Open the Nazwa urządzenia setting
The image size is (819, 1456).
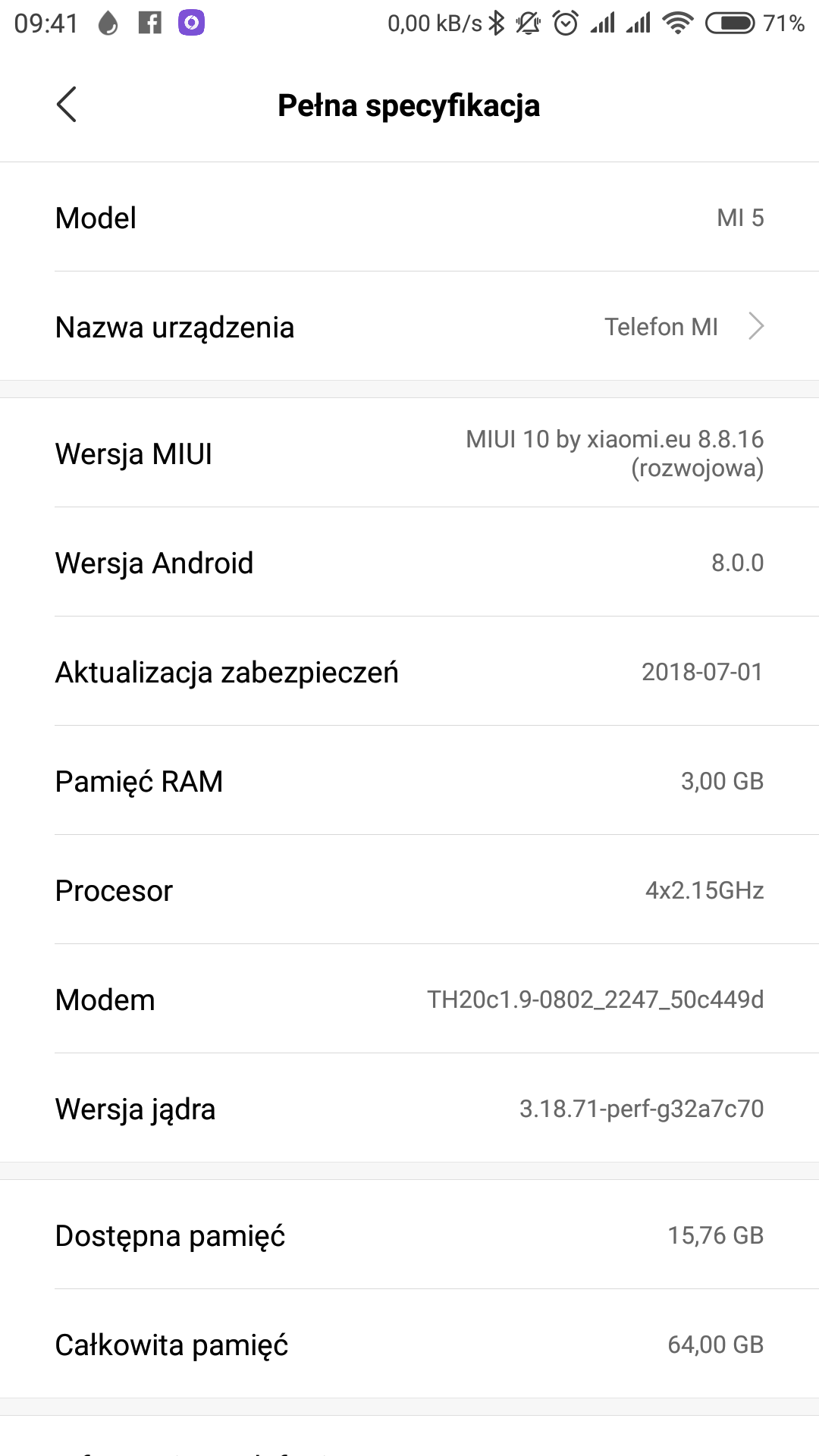(x=409, y=327)
